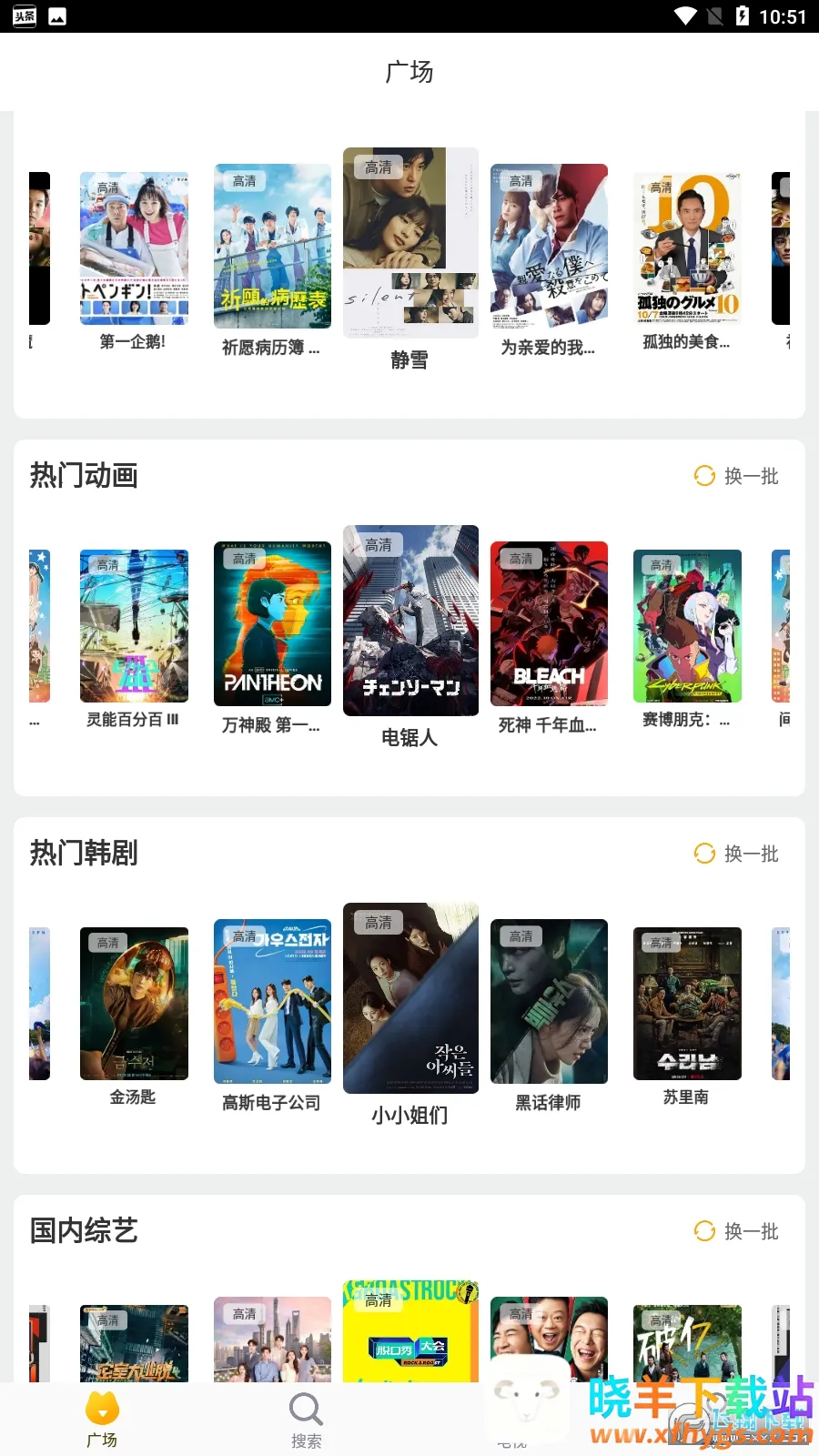Refresh the 热门韩剧 batch

[737, 854]
